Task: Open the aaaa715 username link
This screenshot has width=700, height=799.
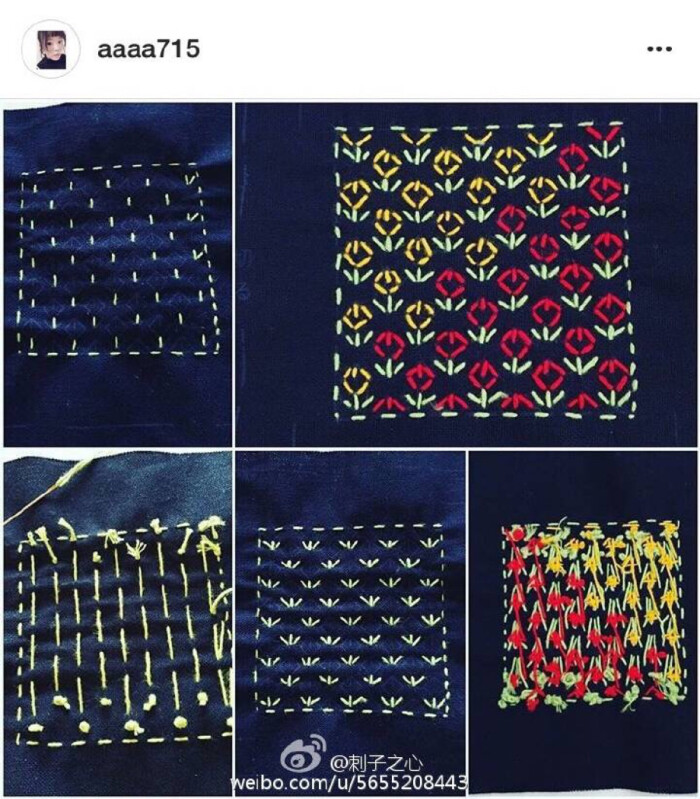Action: (x=148, y=49)
